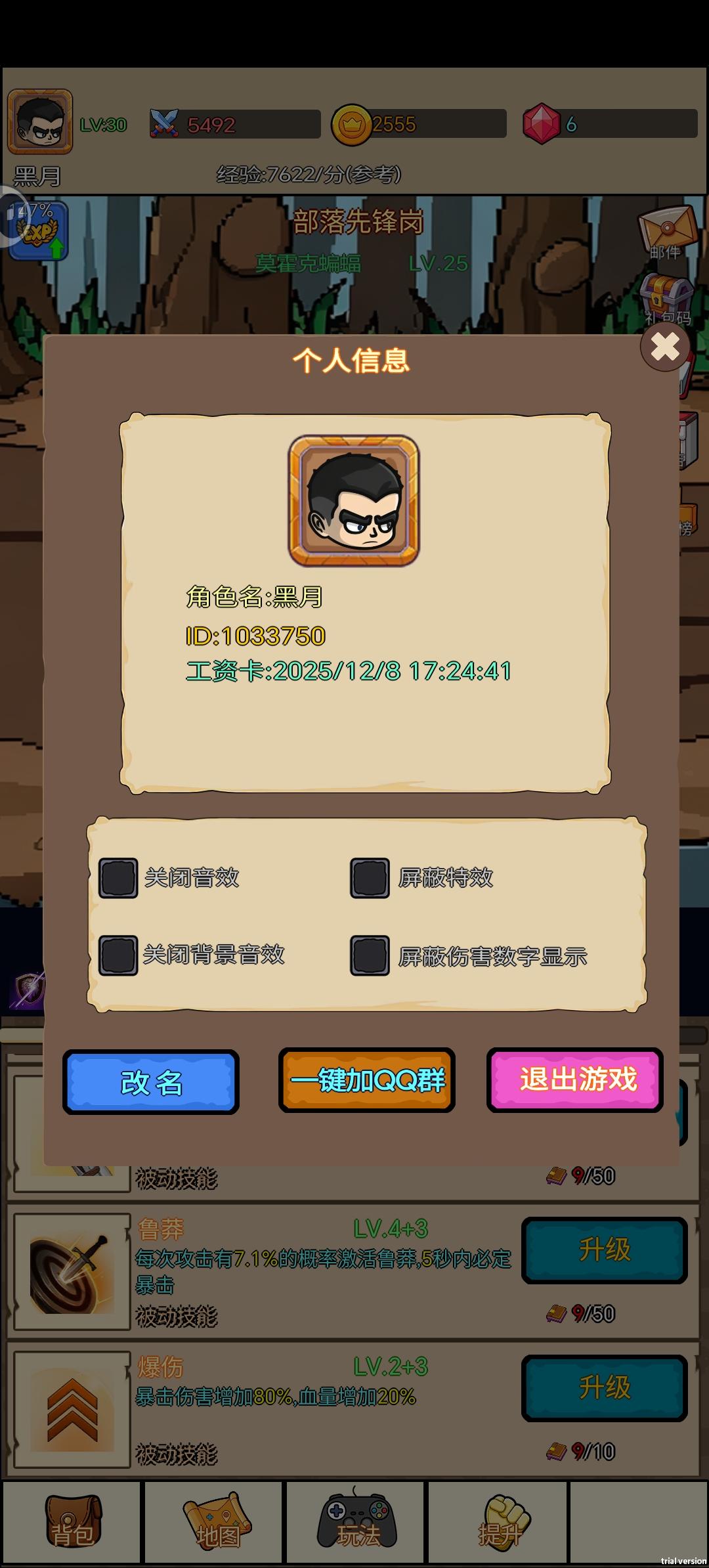Click 一键加QQ群 button
This screenshot has width=709, height=1568.
pos(366,1082)
